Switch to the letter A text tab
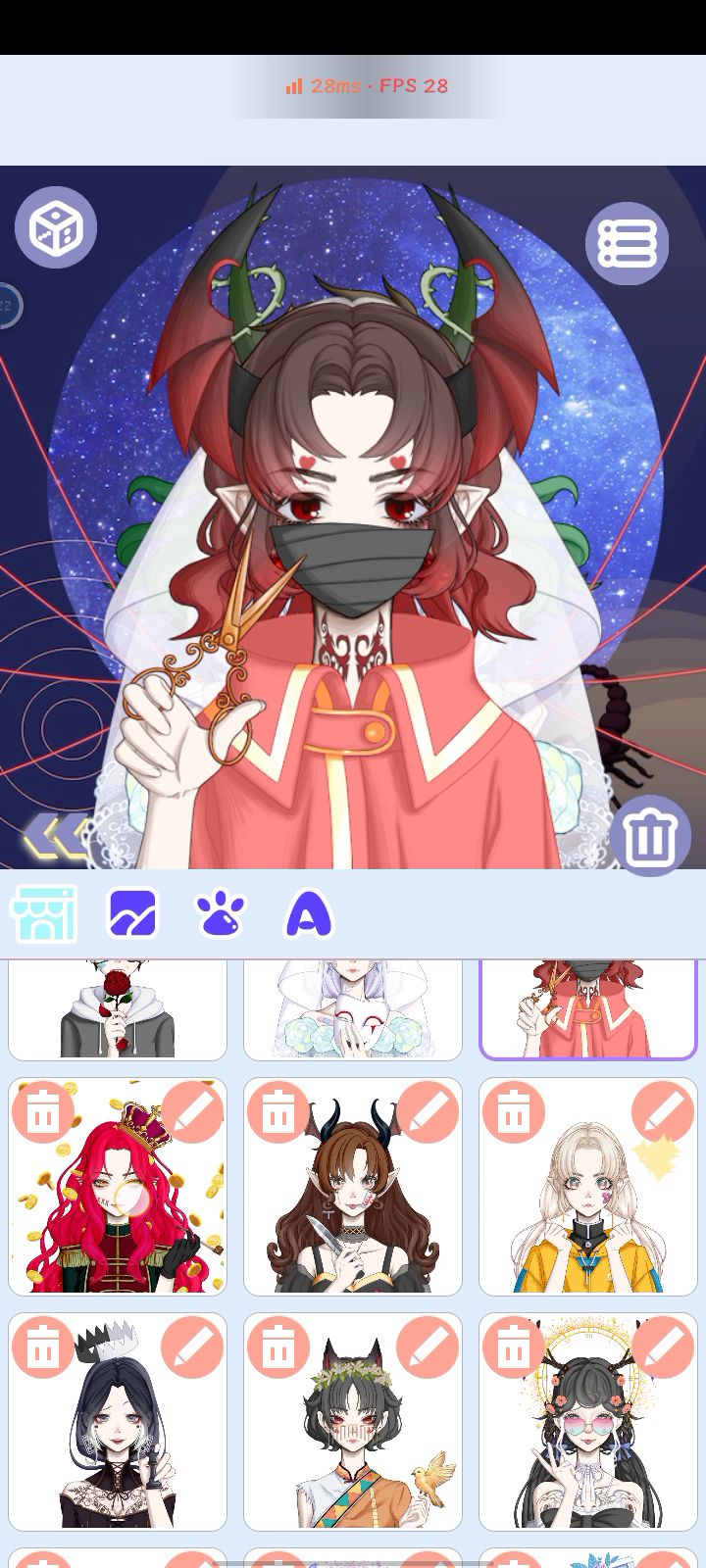The image size is (706, 1568). 309,913
